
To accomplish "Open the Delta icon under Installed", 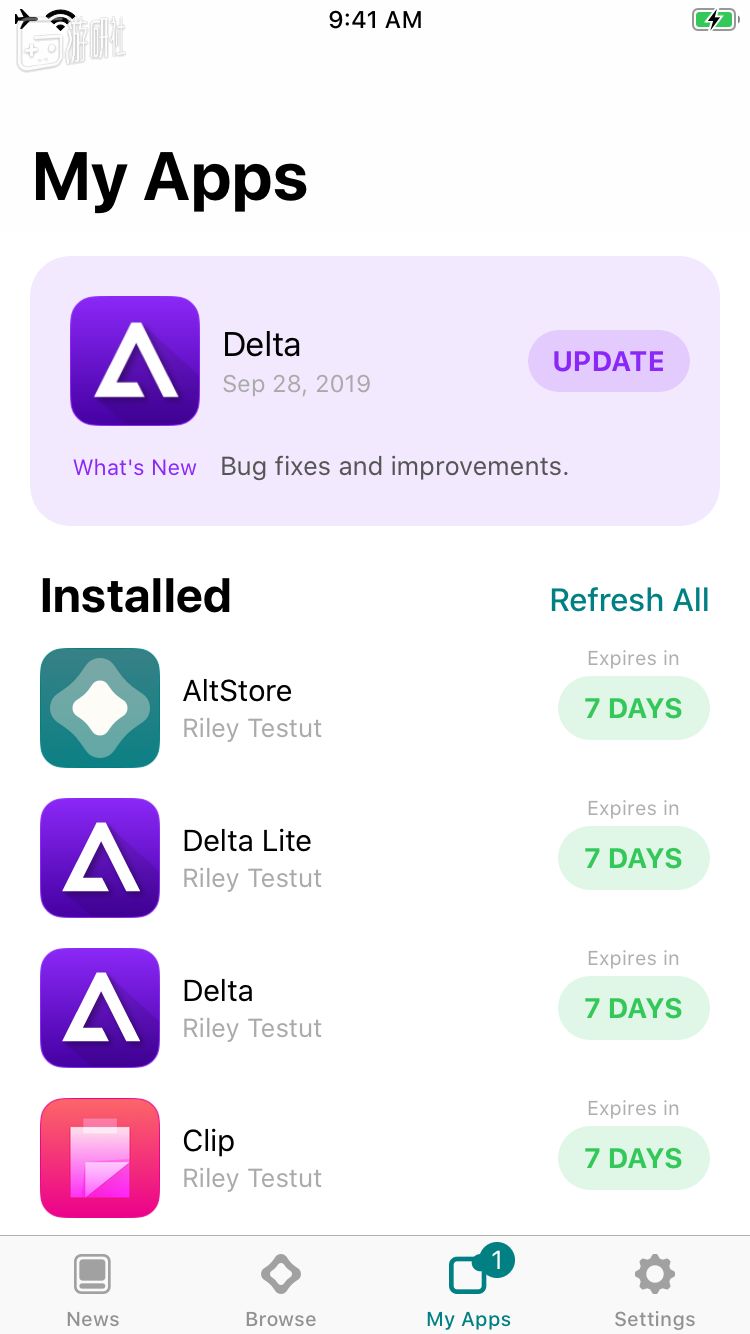I will pyautogui.click(x=100, y=1008).
